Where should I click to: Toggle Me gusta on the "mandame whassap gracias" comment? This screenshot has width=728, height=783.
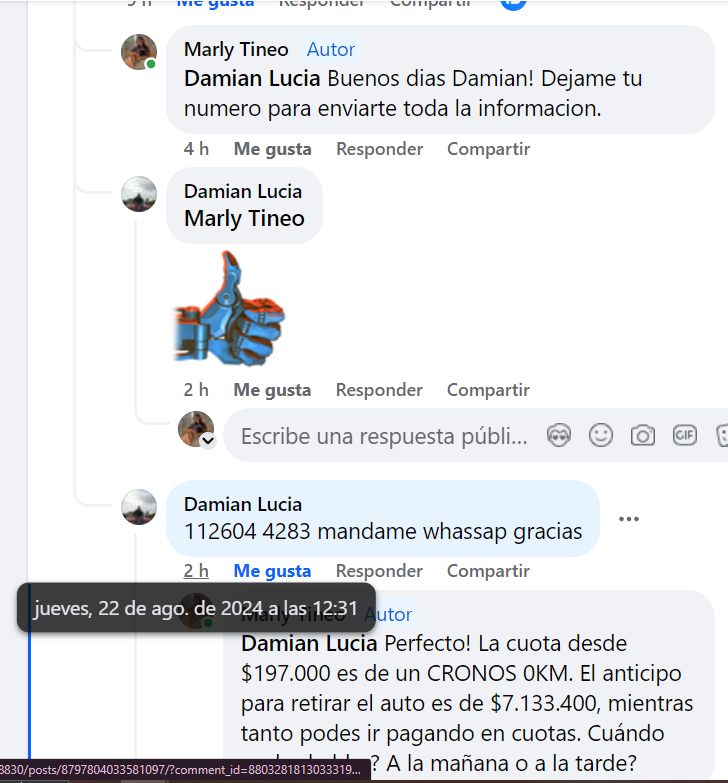(272, 571)
